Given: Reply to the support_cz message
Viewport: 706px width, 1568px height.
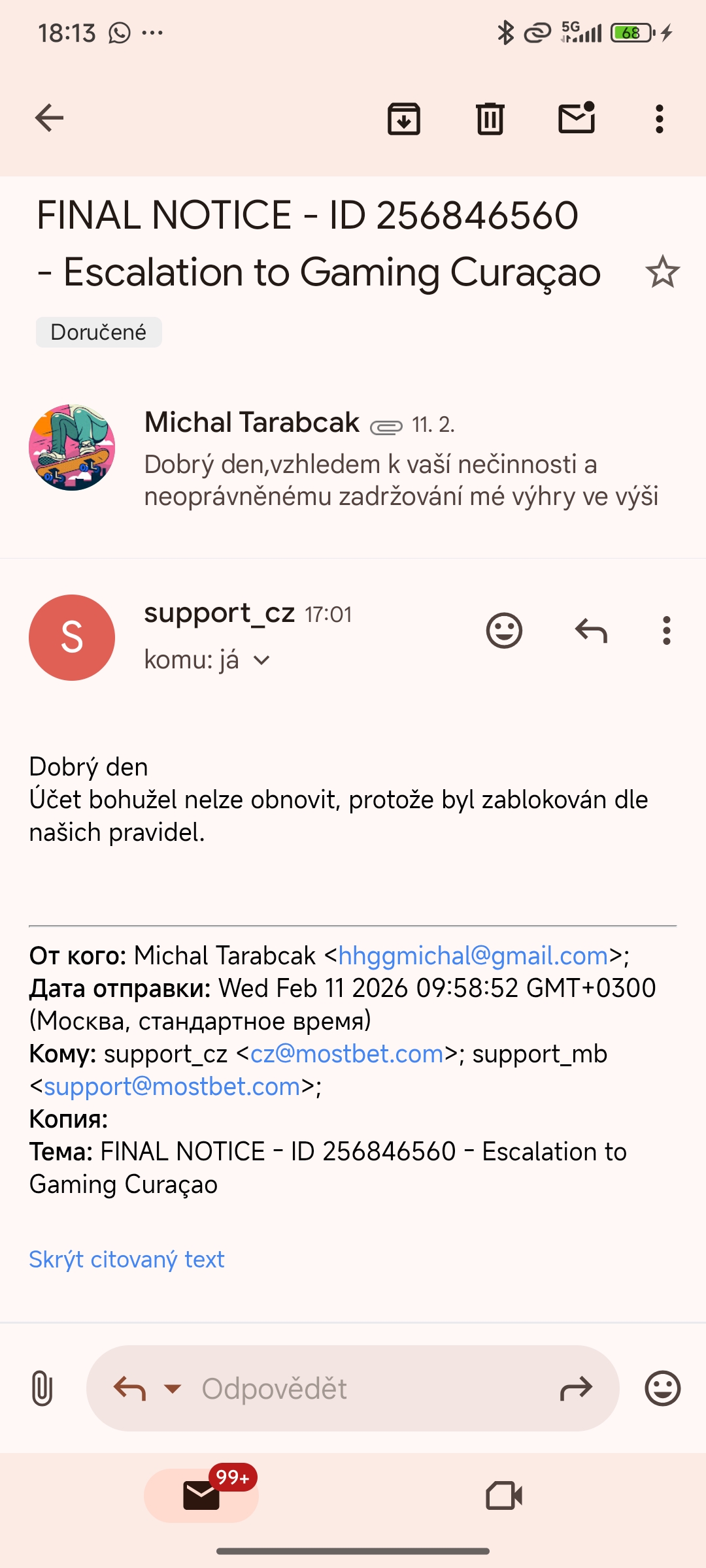Looking at the screenshot, I should (x=591, y=630).
